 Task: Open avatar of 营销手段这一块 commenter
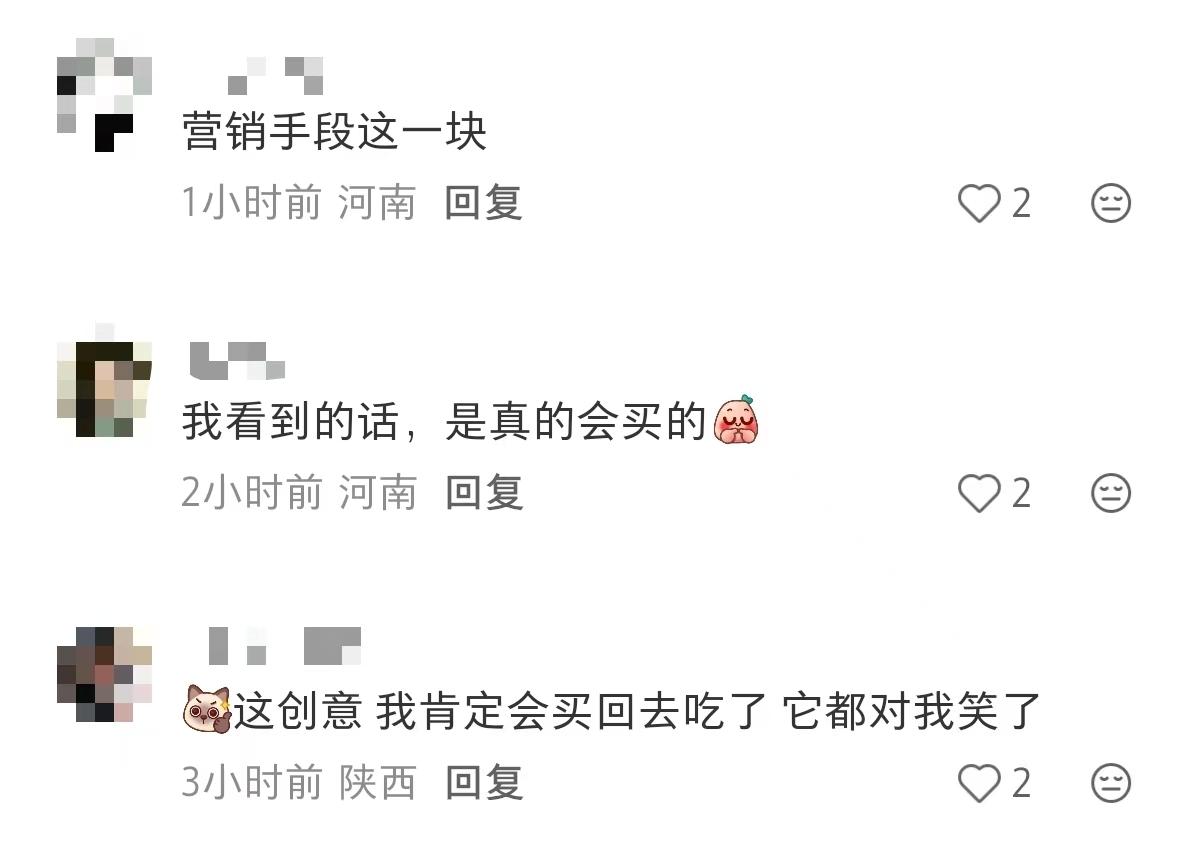[104, 95]
